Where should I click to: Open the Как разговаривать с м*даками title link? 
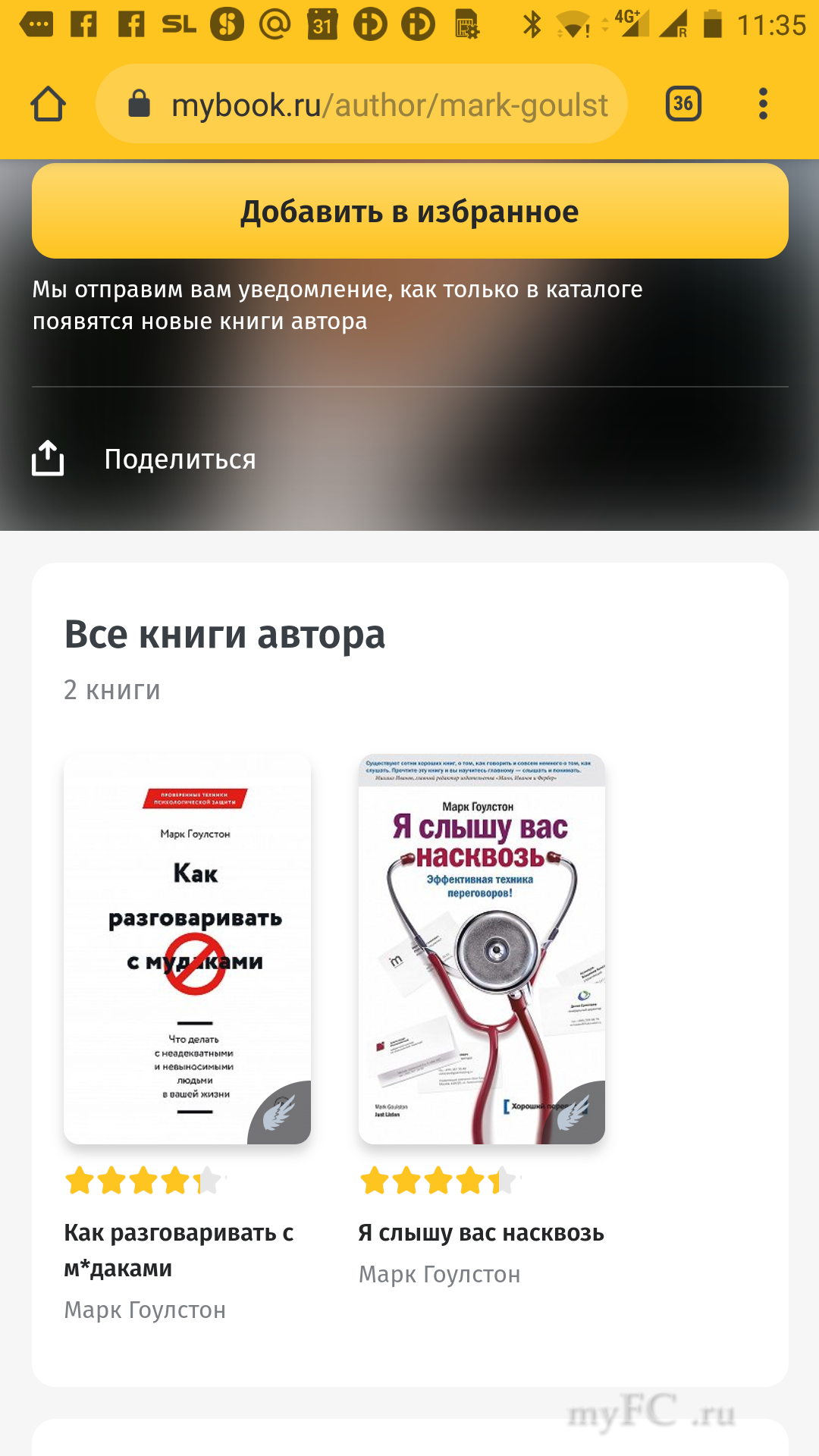click(x=178, y=1250)
